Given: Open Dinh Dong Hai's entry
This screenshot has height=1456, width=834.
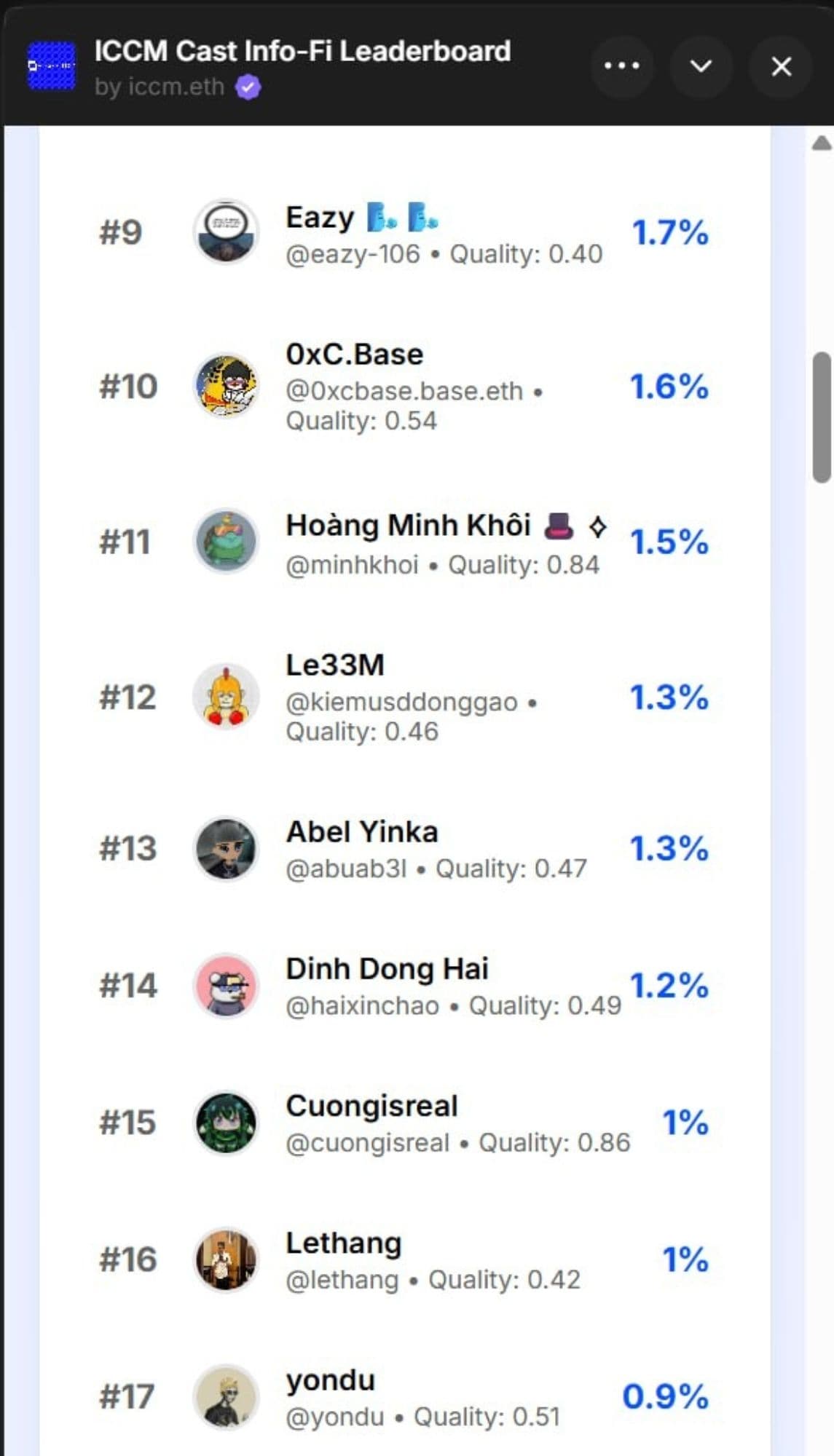Looking at the screenshot, I should 404,986.
